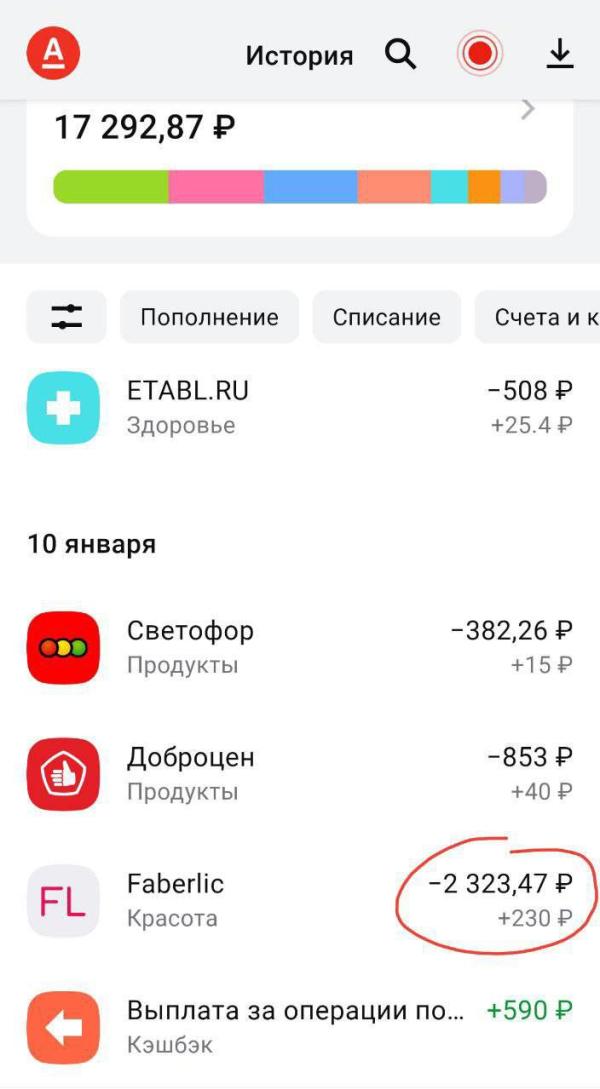Tap the Alfa-Bank logo button
The image size is (600, 1089).
click(53, 54)
